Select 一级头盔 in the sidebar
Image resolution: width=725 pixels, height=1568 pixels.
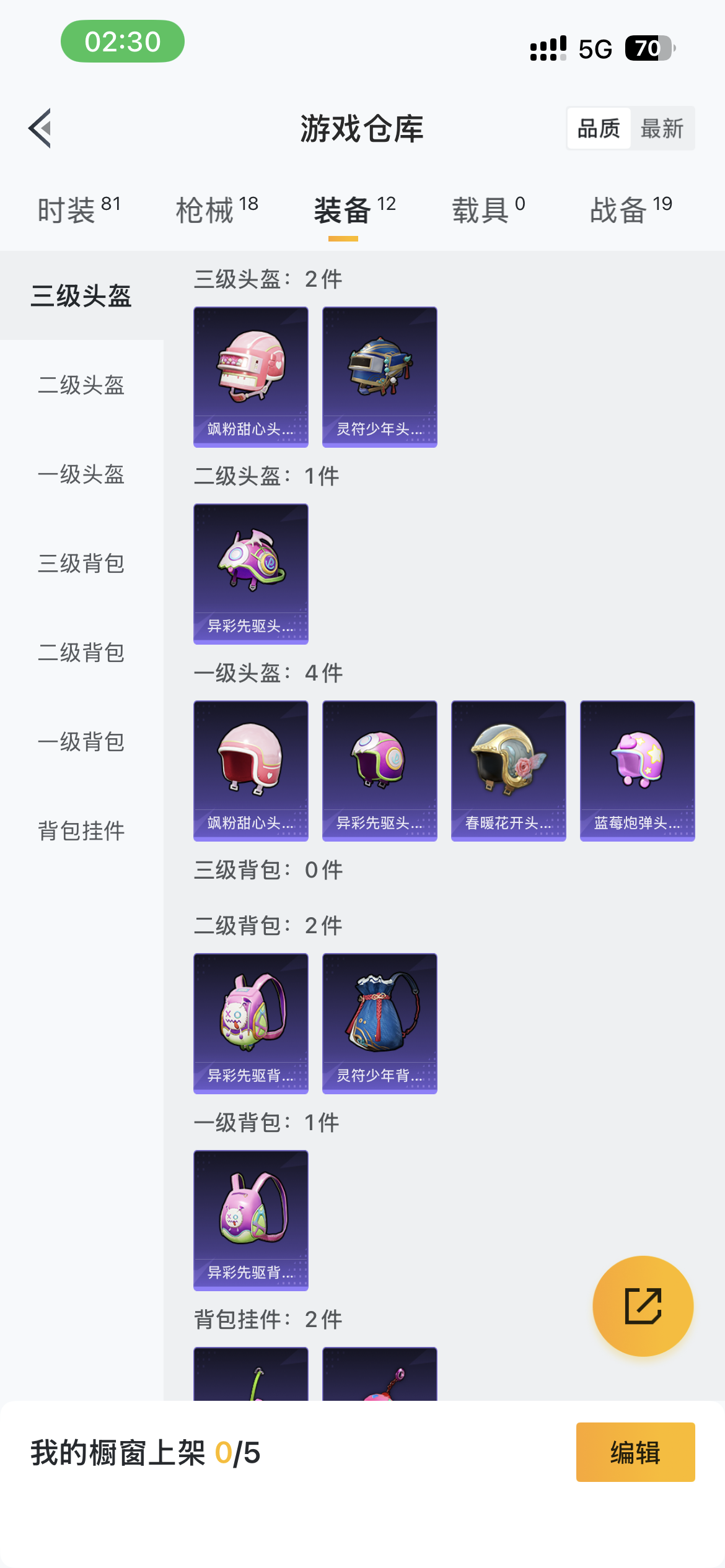81,474
